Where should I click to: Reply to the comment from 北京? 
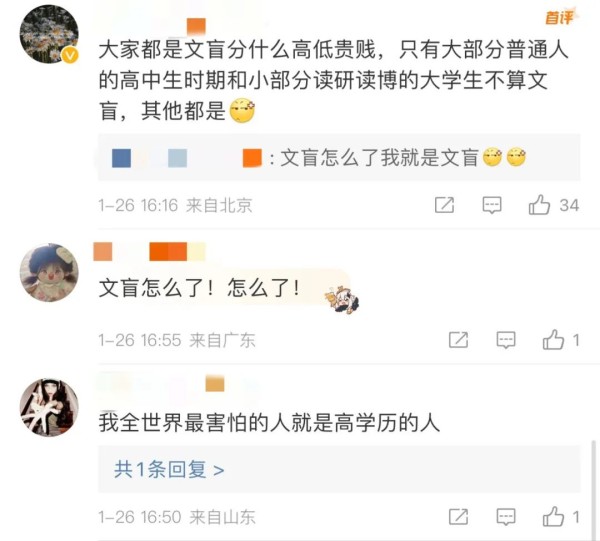pyautogui.click(x=492, y=205)
